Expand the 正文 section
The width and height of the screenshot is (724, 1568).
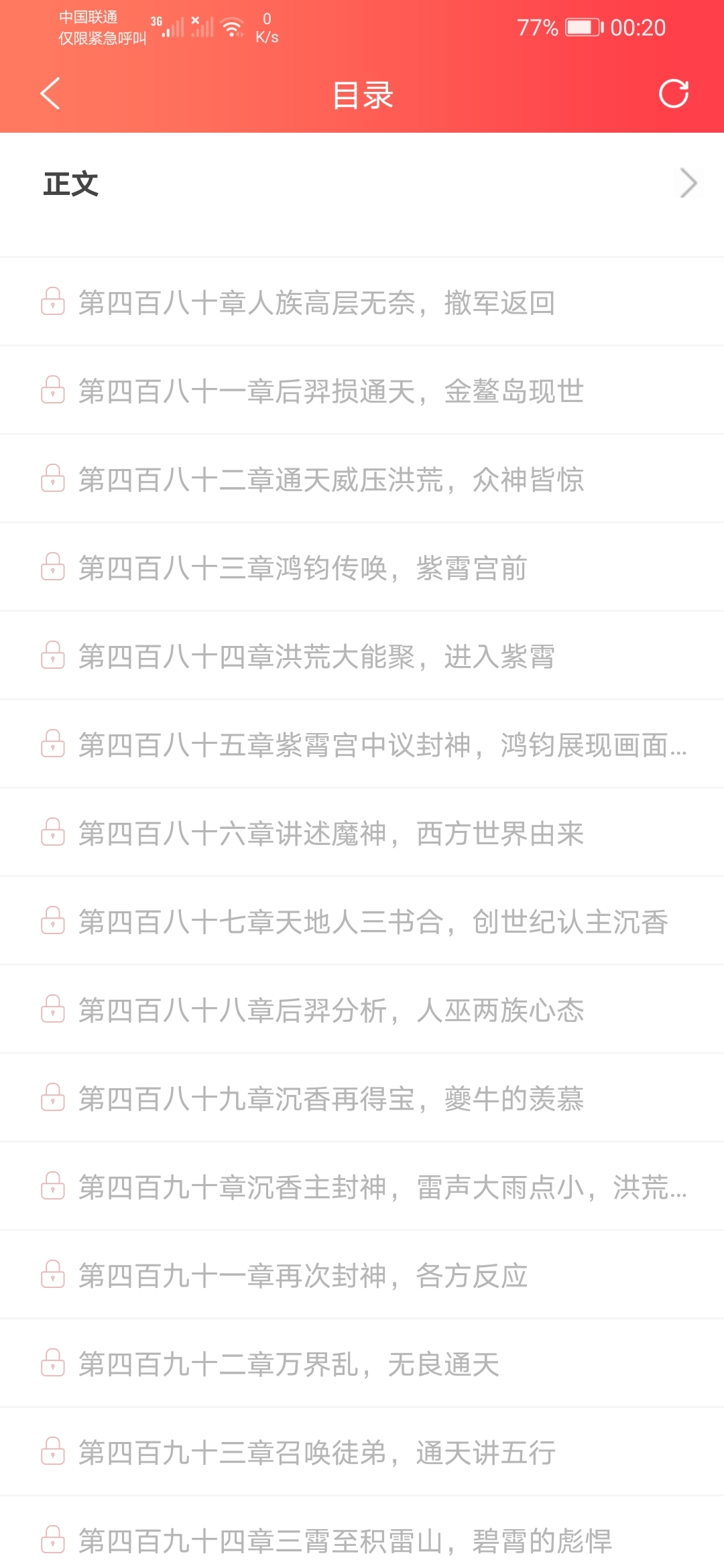coord(362,184)
